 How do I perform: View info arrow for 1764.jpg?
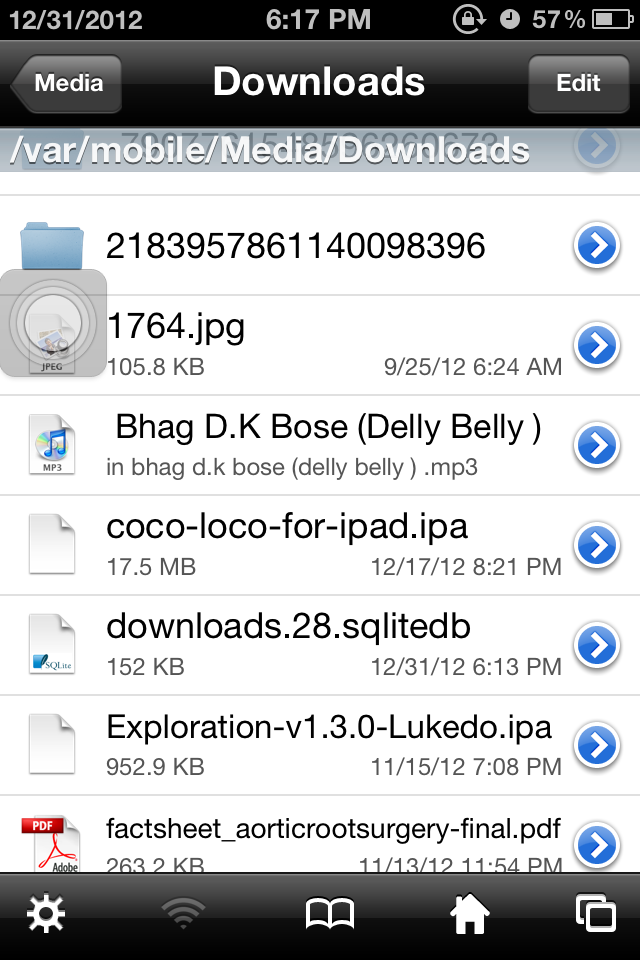coord(597,345)
